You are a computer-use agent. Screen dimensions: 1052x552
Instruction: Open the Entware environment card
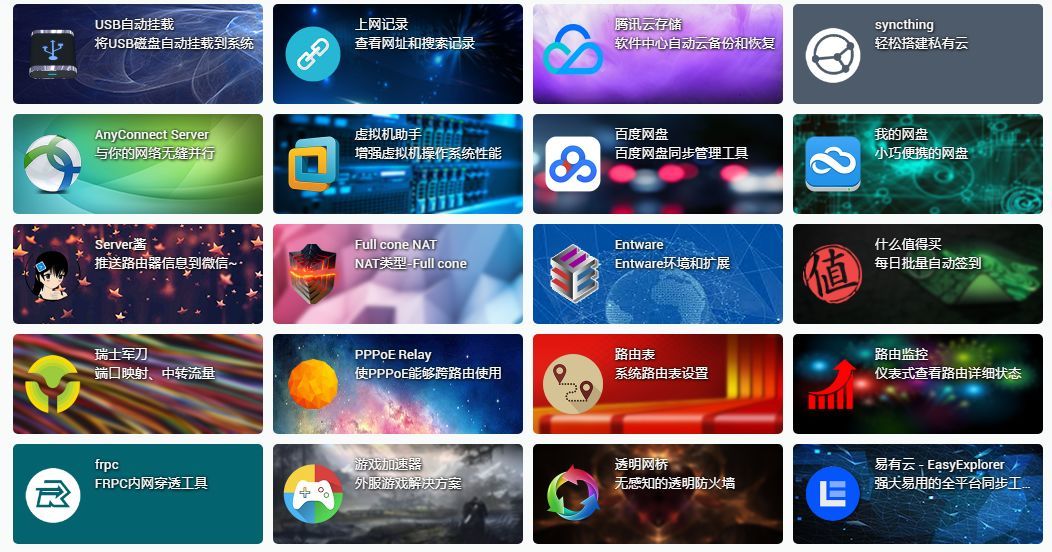pos(658,274)
